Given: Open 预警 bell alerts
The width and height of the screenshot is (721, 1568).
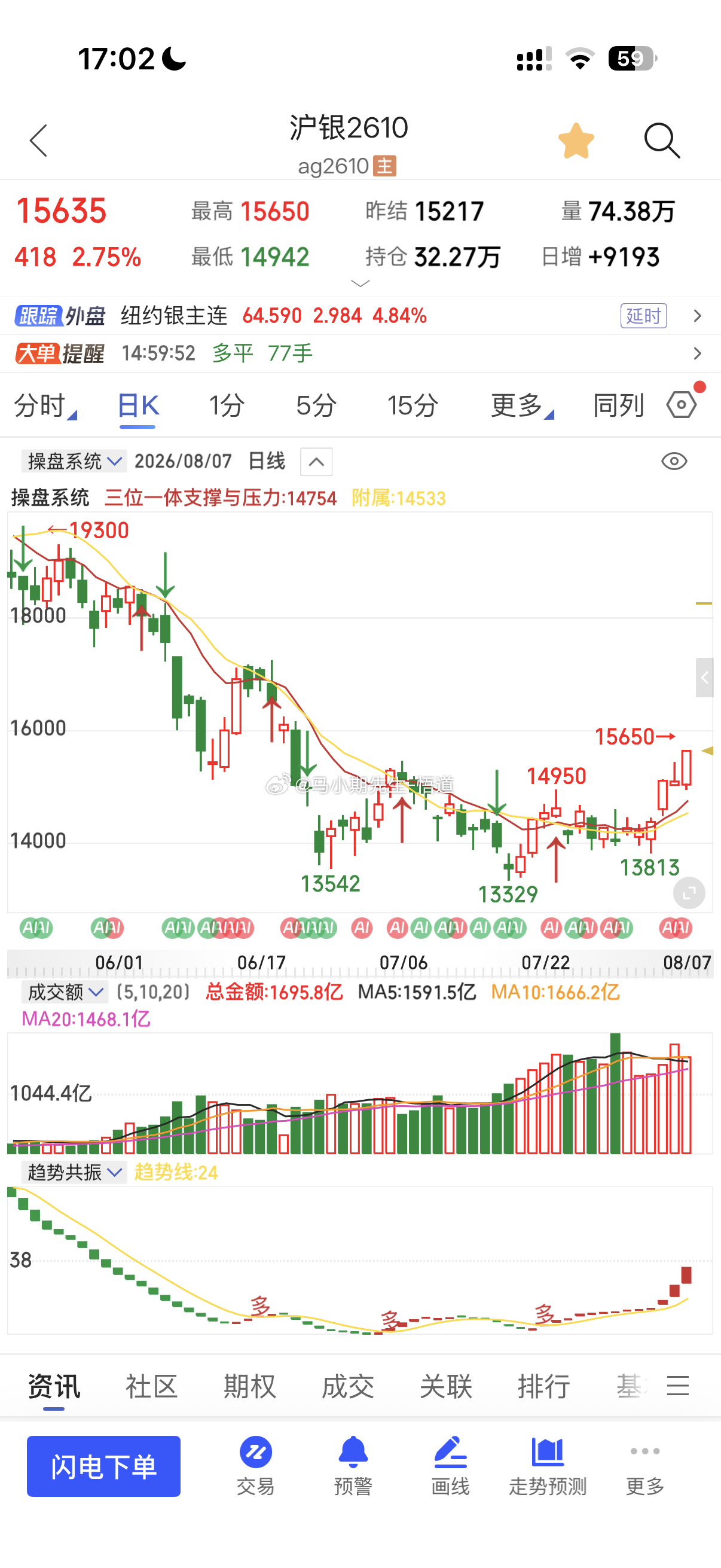Looking at the screenshot, I should (x=353, y=1466).
